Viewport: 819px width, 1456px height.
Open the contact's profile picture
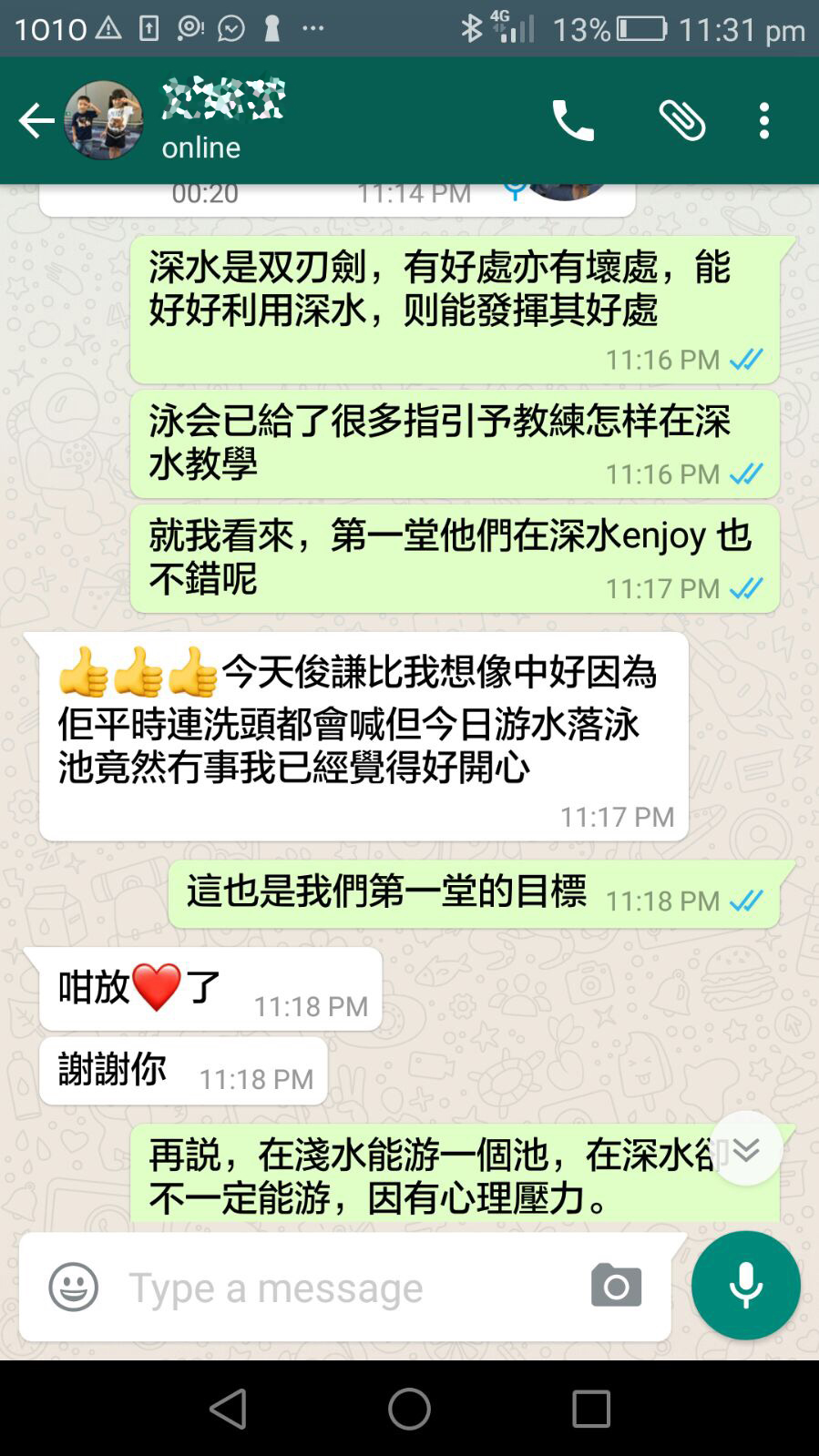point(104,120)
